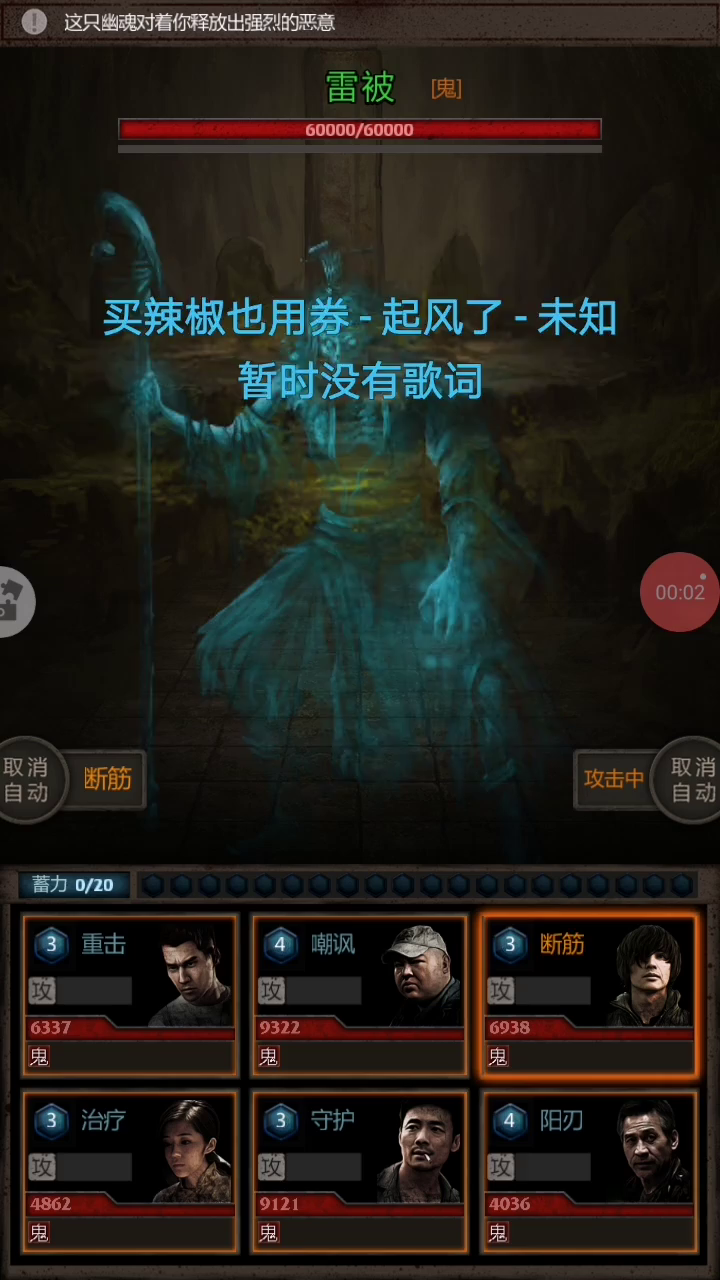Tap the 攻击中 status button
Screen dimensions: 720x1280
click(613, 779)
